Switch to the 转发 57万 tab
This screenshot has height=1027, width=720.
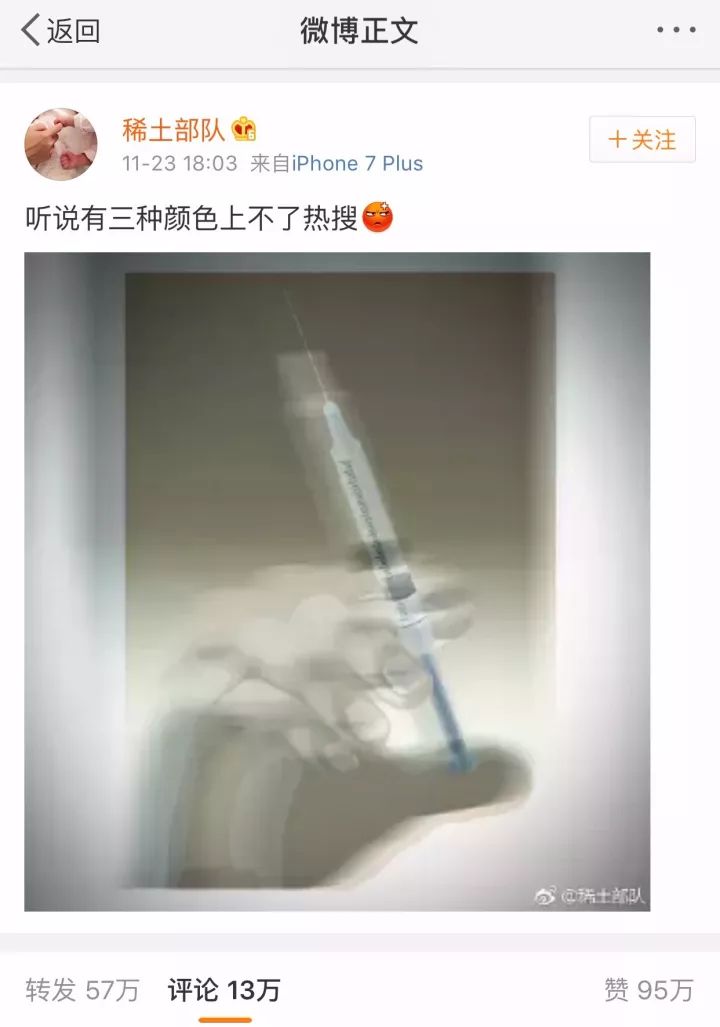pyautogui.click(x=83, y=990)
